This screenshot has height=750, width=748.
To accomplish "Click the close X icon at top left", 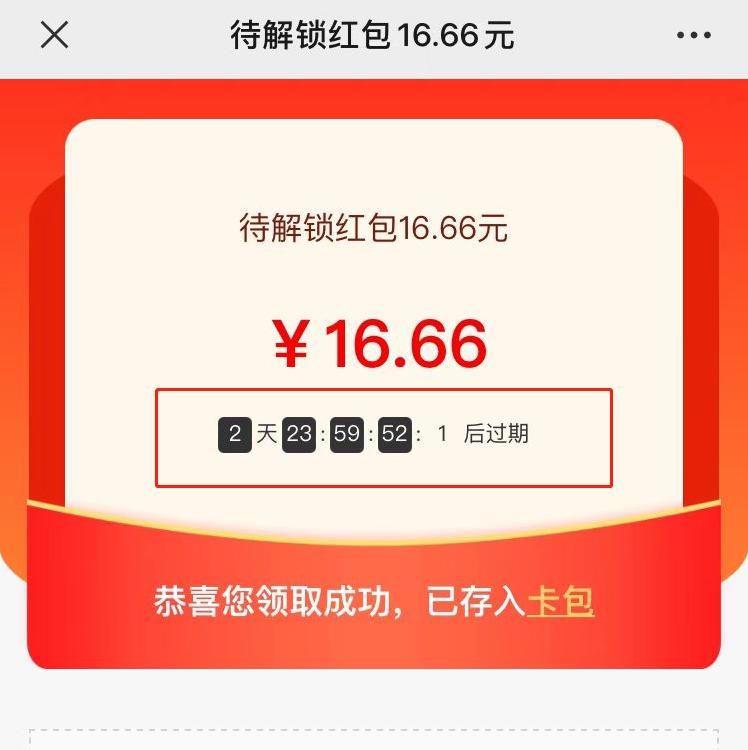I will 55,35.
